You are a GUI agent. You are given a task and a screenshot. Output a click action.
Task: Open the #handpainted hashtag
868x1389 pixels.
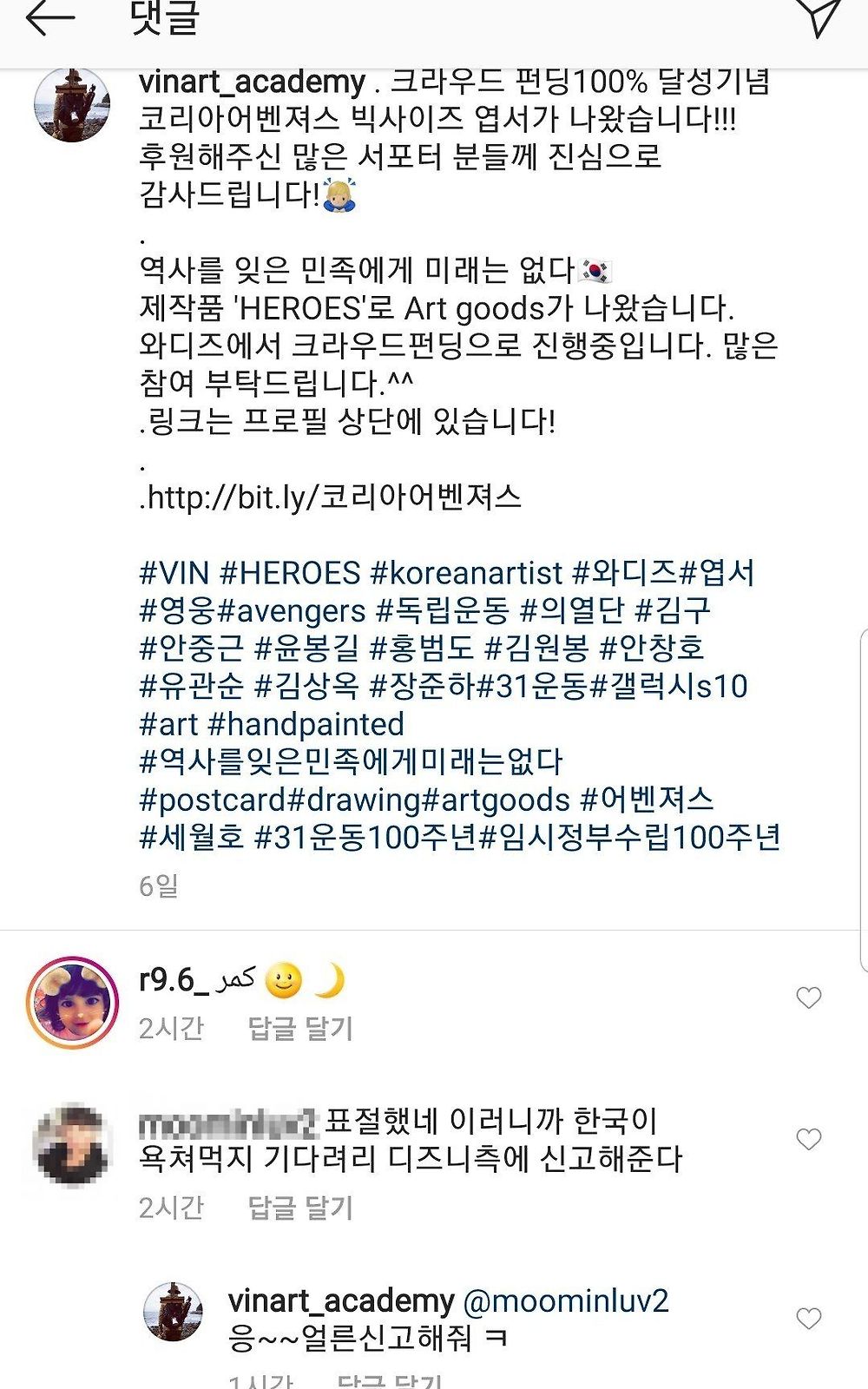pyautogui.click(x=306, y=724)
